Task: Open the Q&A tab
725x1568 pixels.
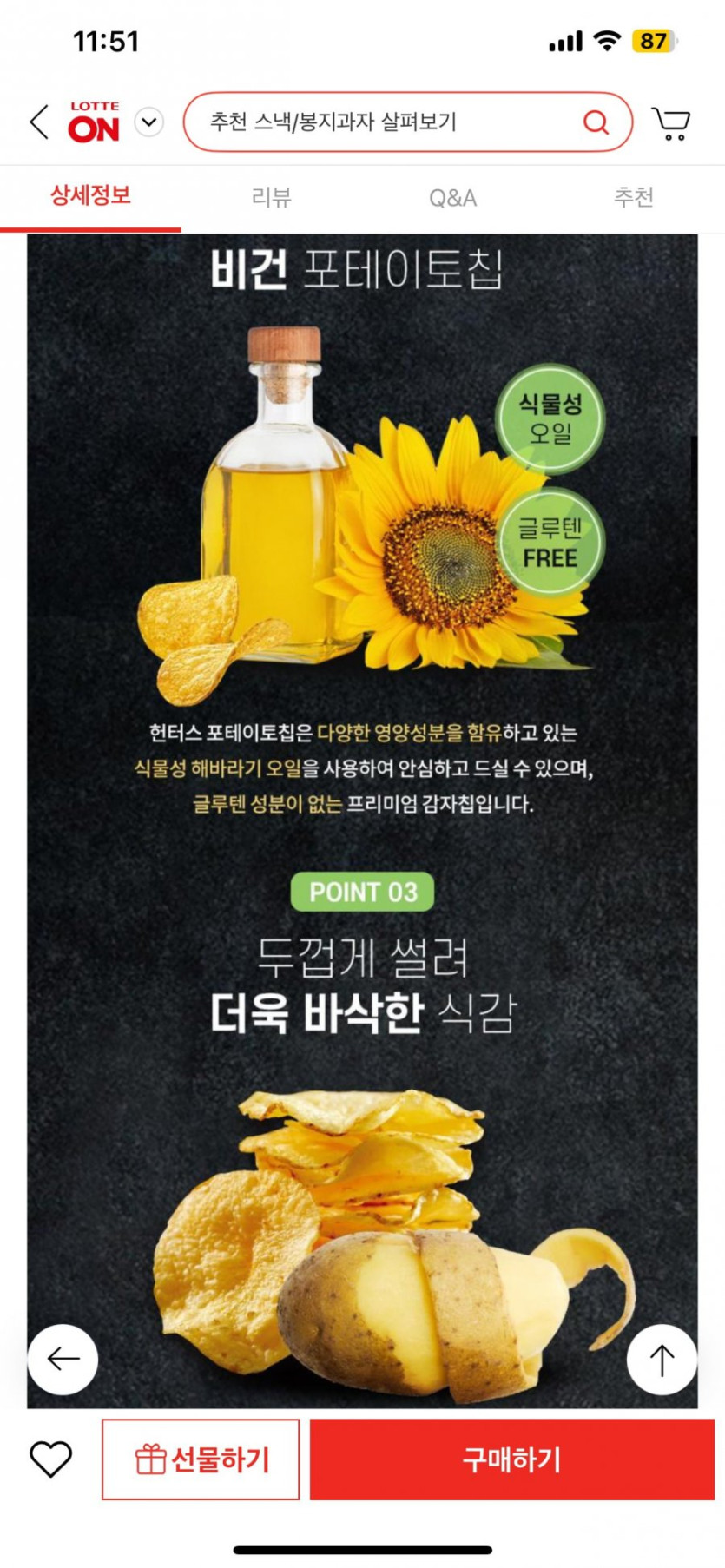Action: 452,198
